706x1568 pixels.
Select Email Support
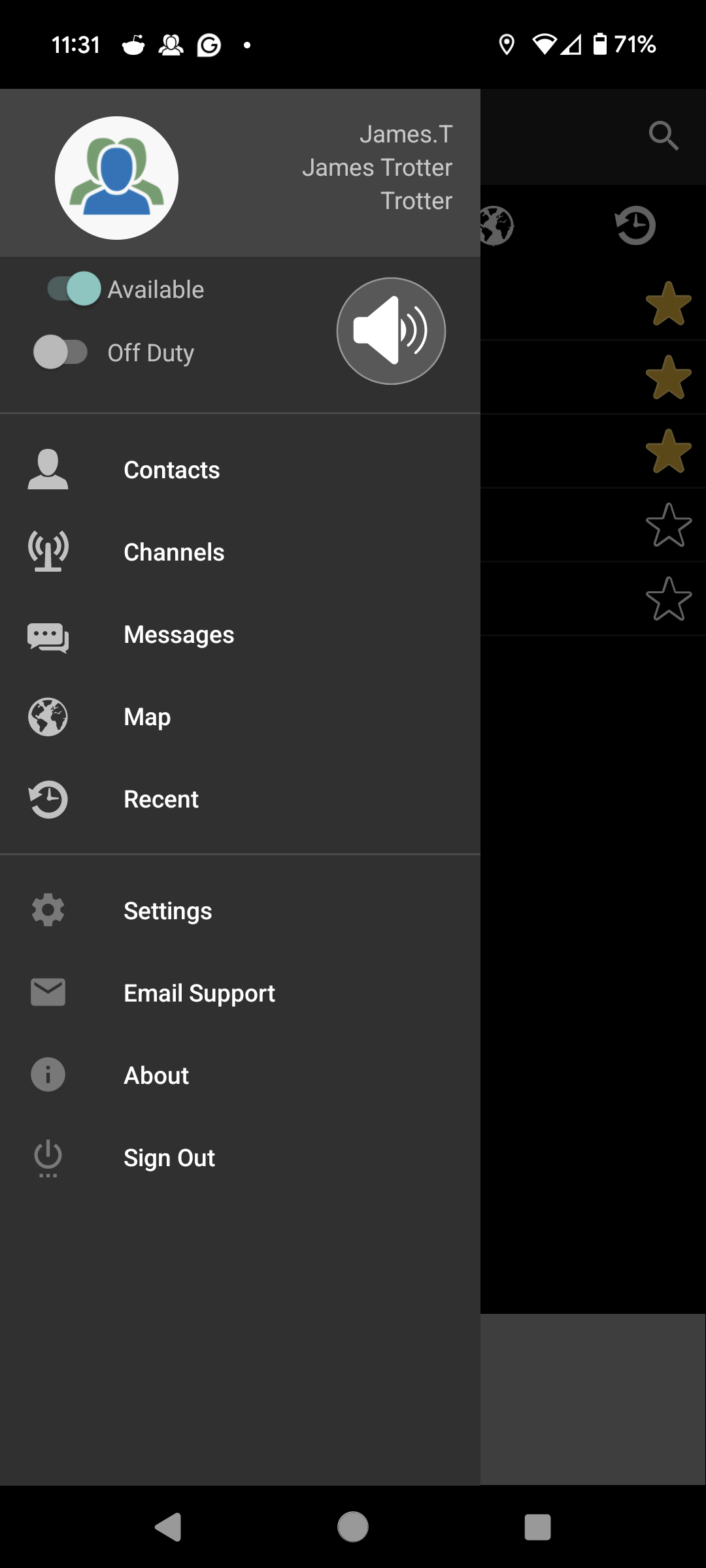199,993
